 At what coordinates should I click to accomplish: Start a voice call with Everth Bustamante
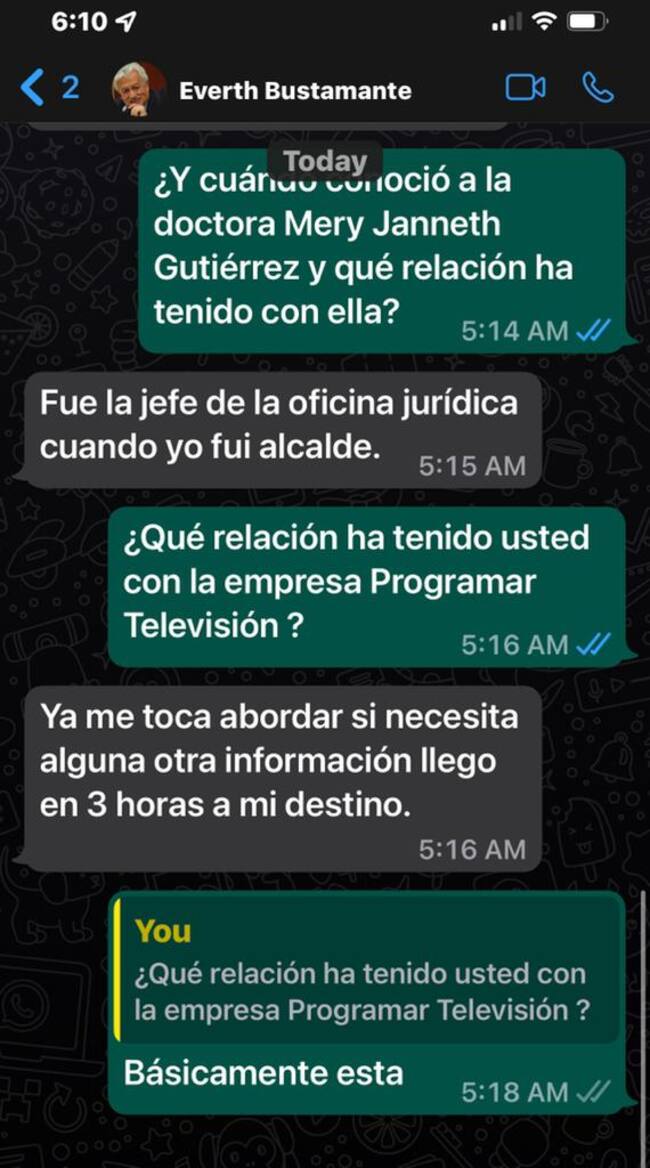tap(598, 89)
